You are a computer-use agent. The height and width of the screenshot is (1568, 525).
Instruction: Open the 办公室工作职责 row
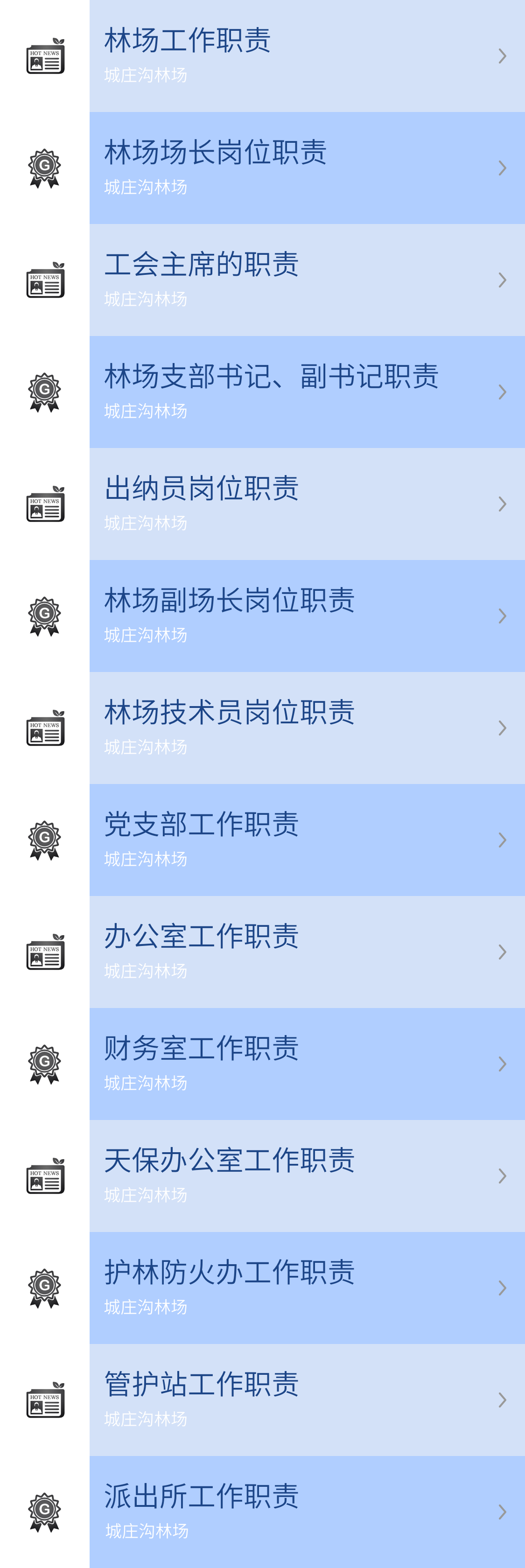306,952
